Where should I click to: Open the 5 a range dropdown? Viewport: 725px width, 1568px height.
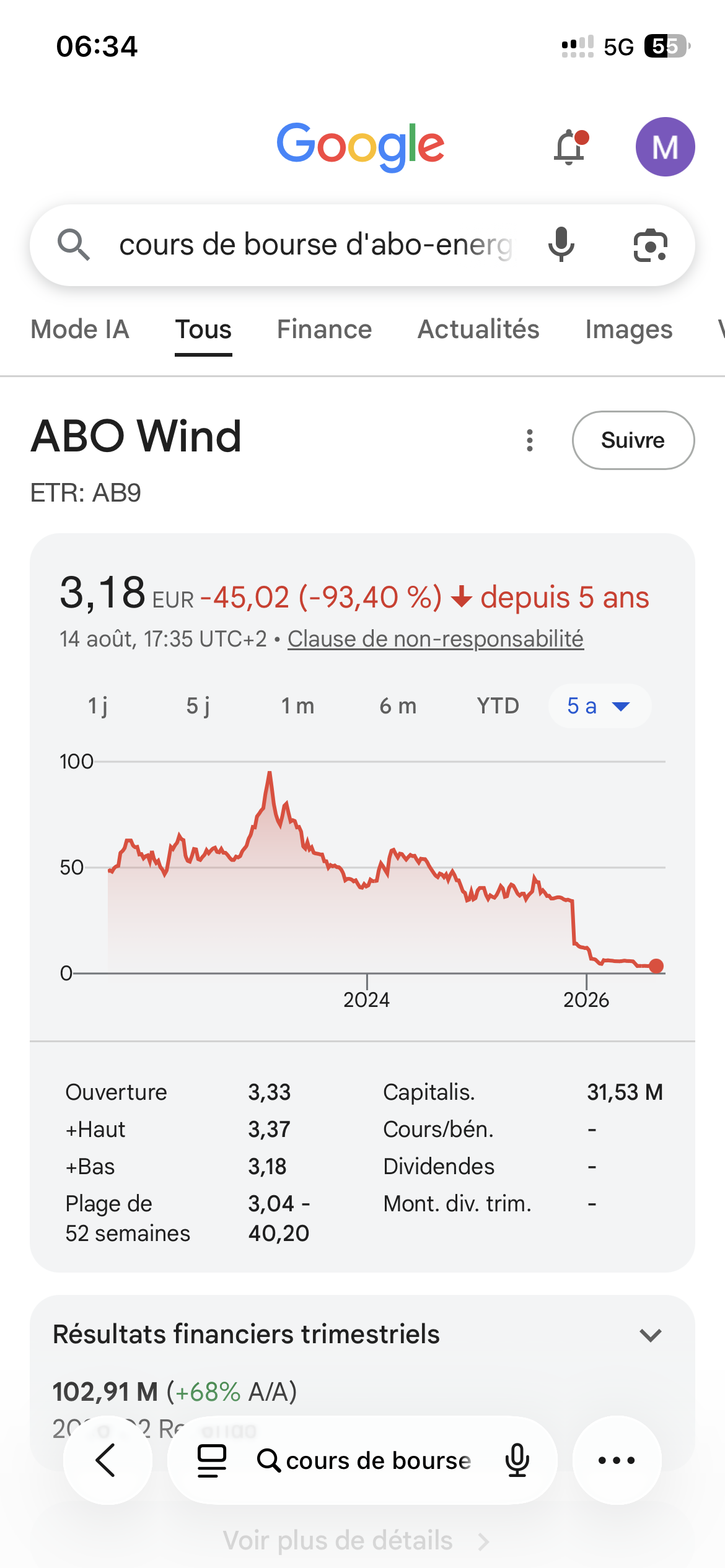[x=599, y=706]
